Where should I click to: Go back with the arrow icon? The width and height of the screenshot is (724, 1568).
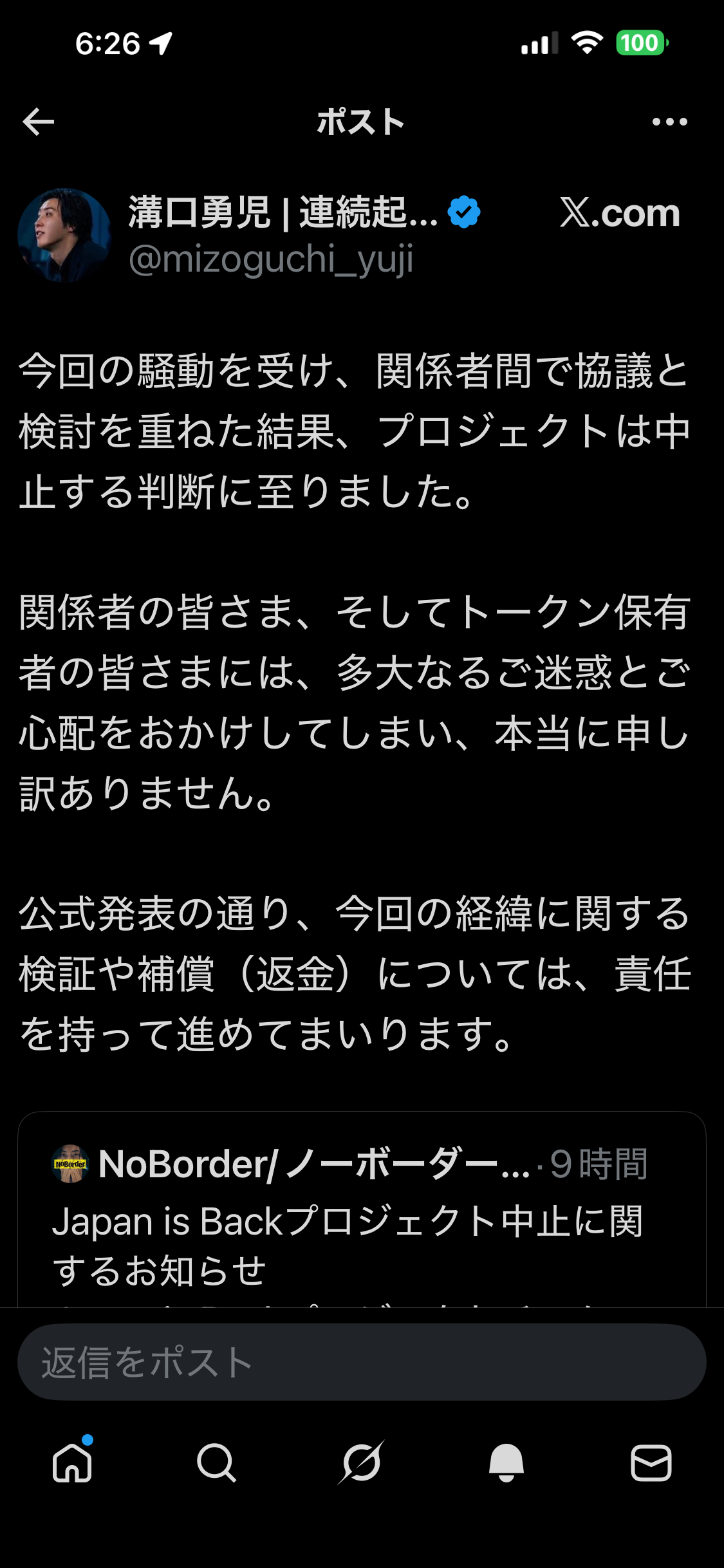(39, 122)
